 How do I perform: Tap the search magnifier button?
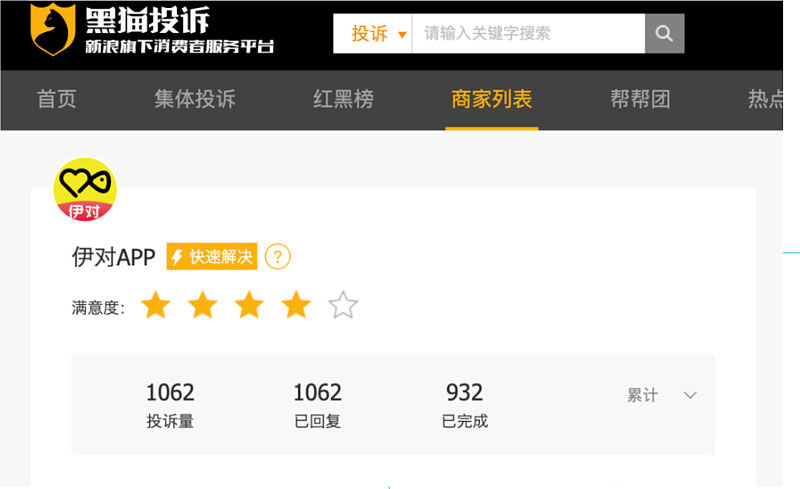pos(664,34)
